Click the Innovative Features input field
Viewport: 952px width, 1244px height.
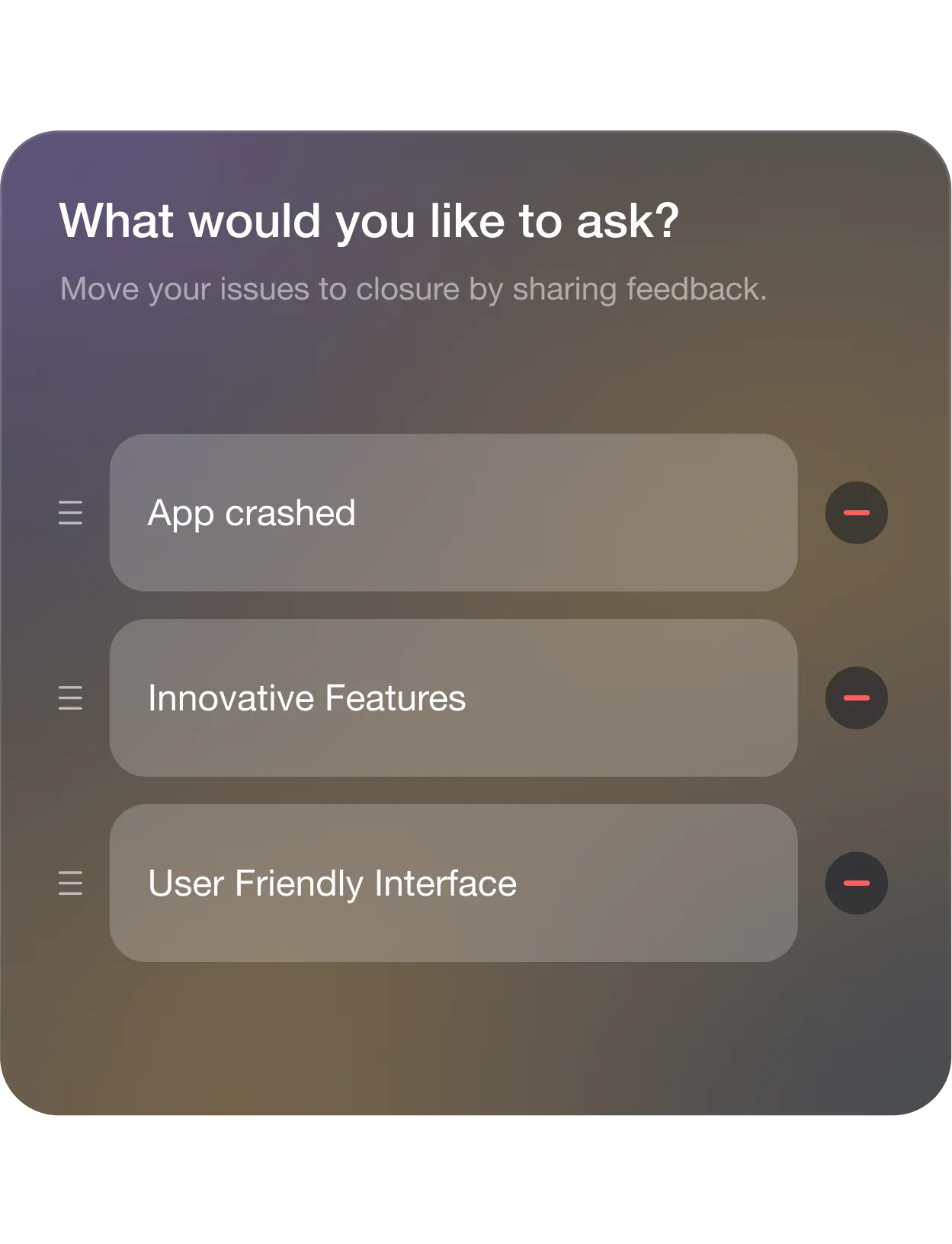454,697
